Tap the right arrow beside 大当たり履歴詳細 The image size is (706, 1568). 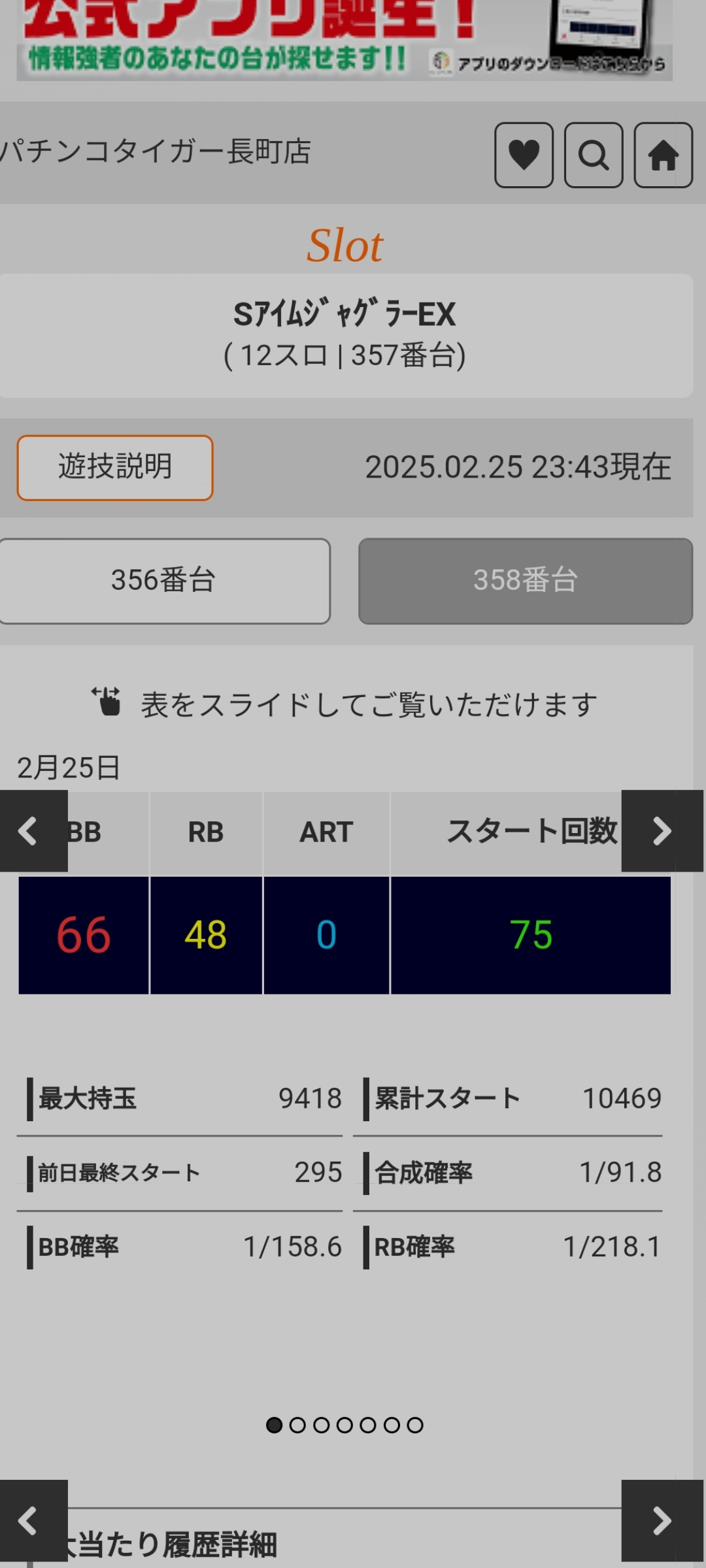662,1521
